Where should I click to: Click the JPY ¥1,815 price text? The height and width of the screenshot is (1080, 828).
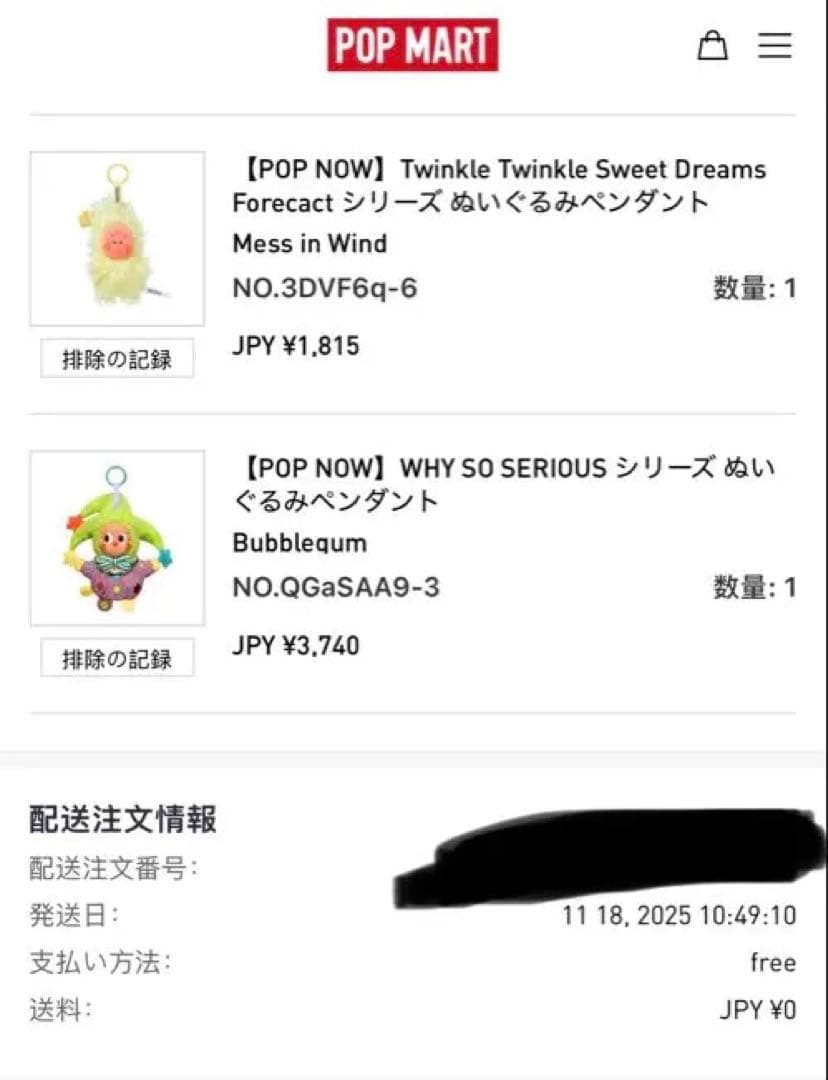pyautogui.click(x=294, y=345)
